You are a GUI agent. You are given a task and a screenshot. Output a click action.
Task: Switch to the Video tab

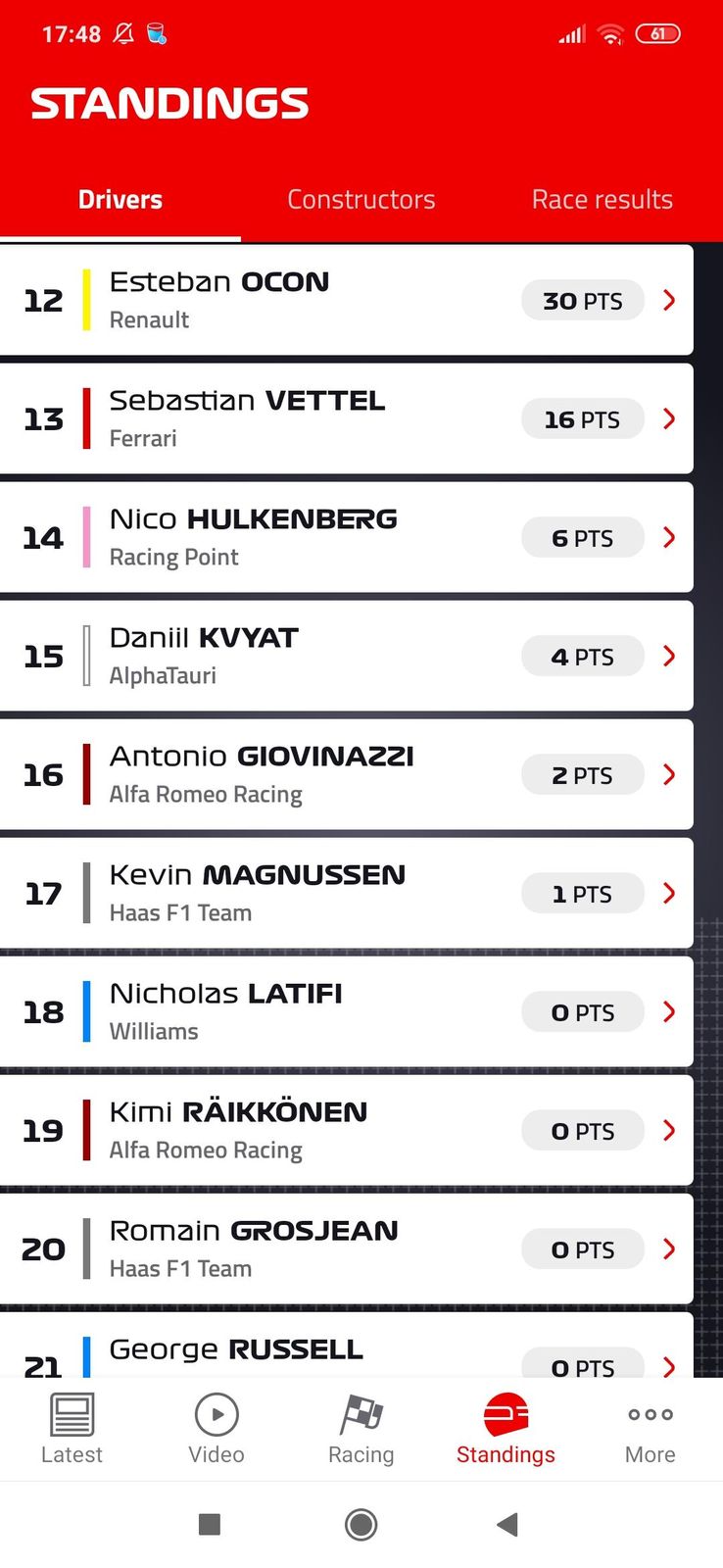[217, 1429]
